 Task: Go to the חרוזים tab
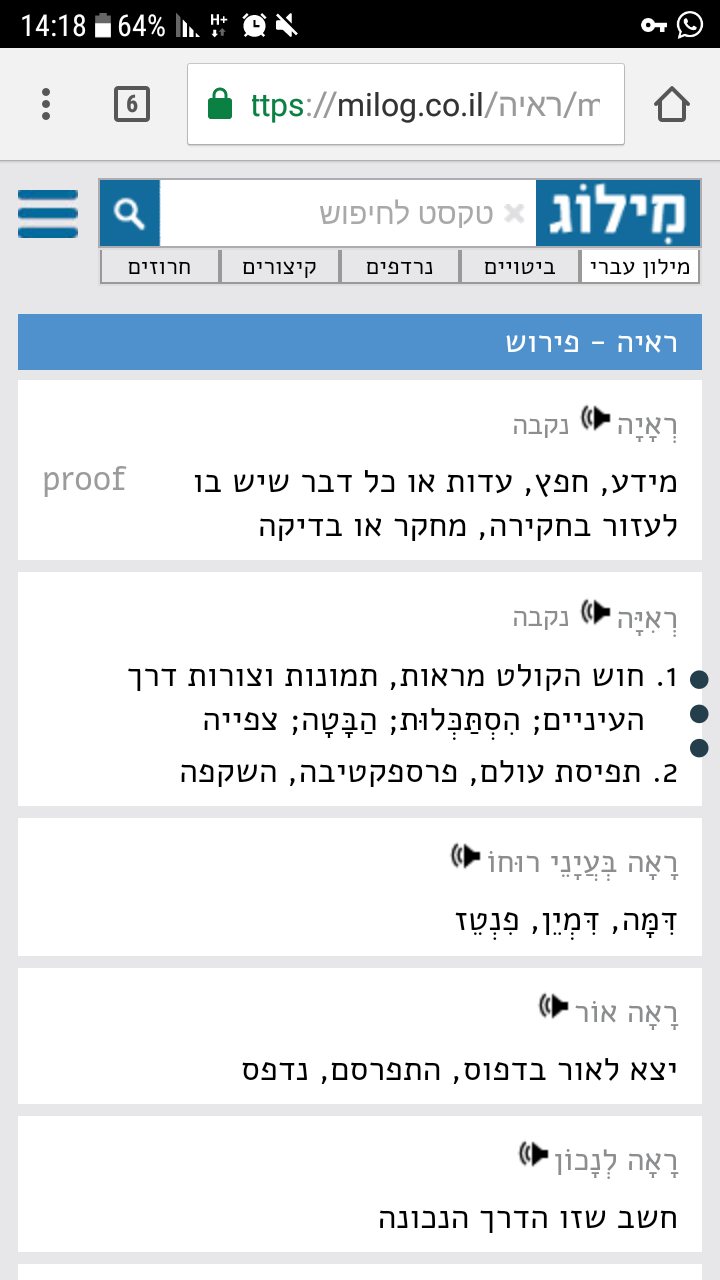tap(160, 267)
